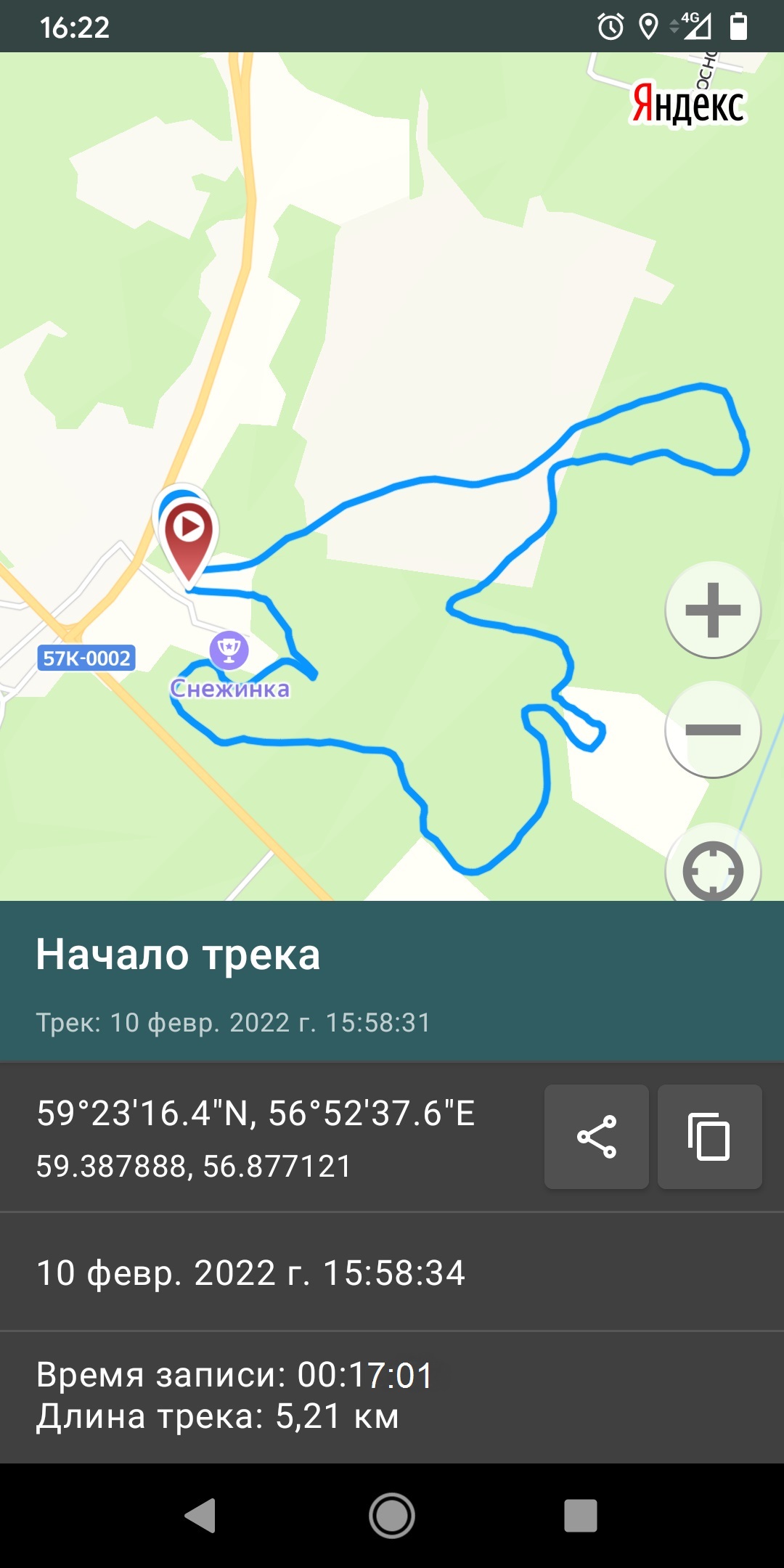
Task: Tap the battery status indicator
Action: click(x=740, y=27)
